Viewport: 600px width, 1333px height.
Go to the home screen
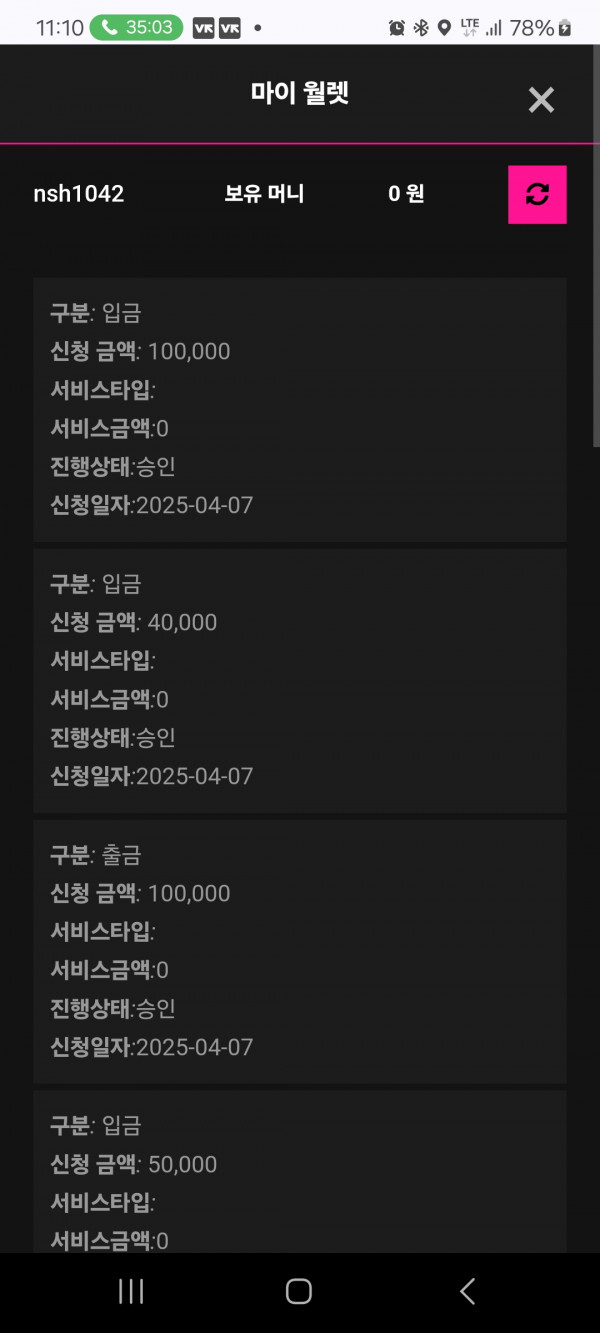299,1291
